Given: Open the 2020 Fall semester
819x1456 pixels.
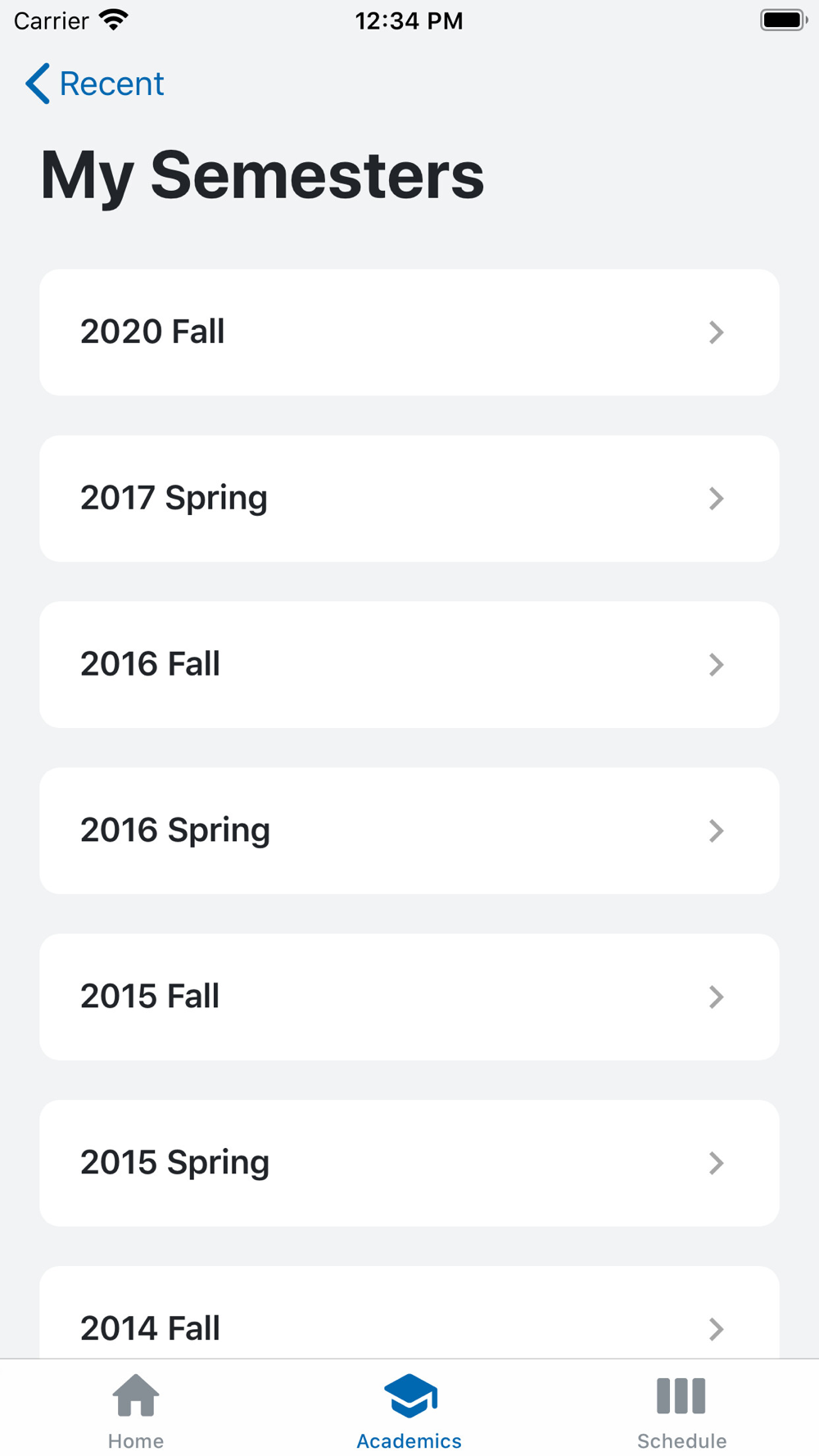Looking at the screenshot, I should pyautogui.click(x=409, y=332).
